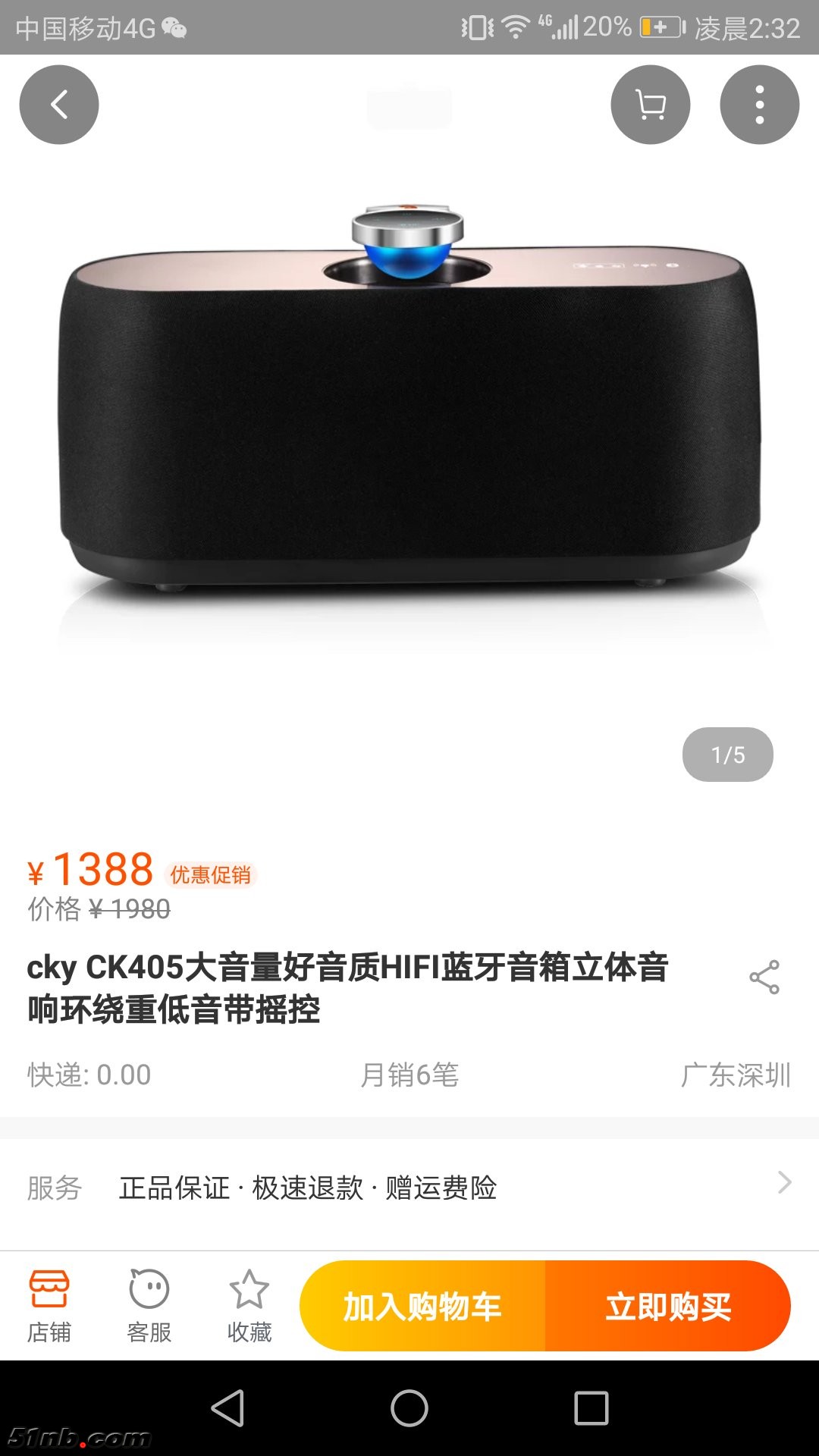The width and height of the screenshot is (819, 1456).
Task: Tap the product speaker image
Action: [409, 417]
